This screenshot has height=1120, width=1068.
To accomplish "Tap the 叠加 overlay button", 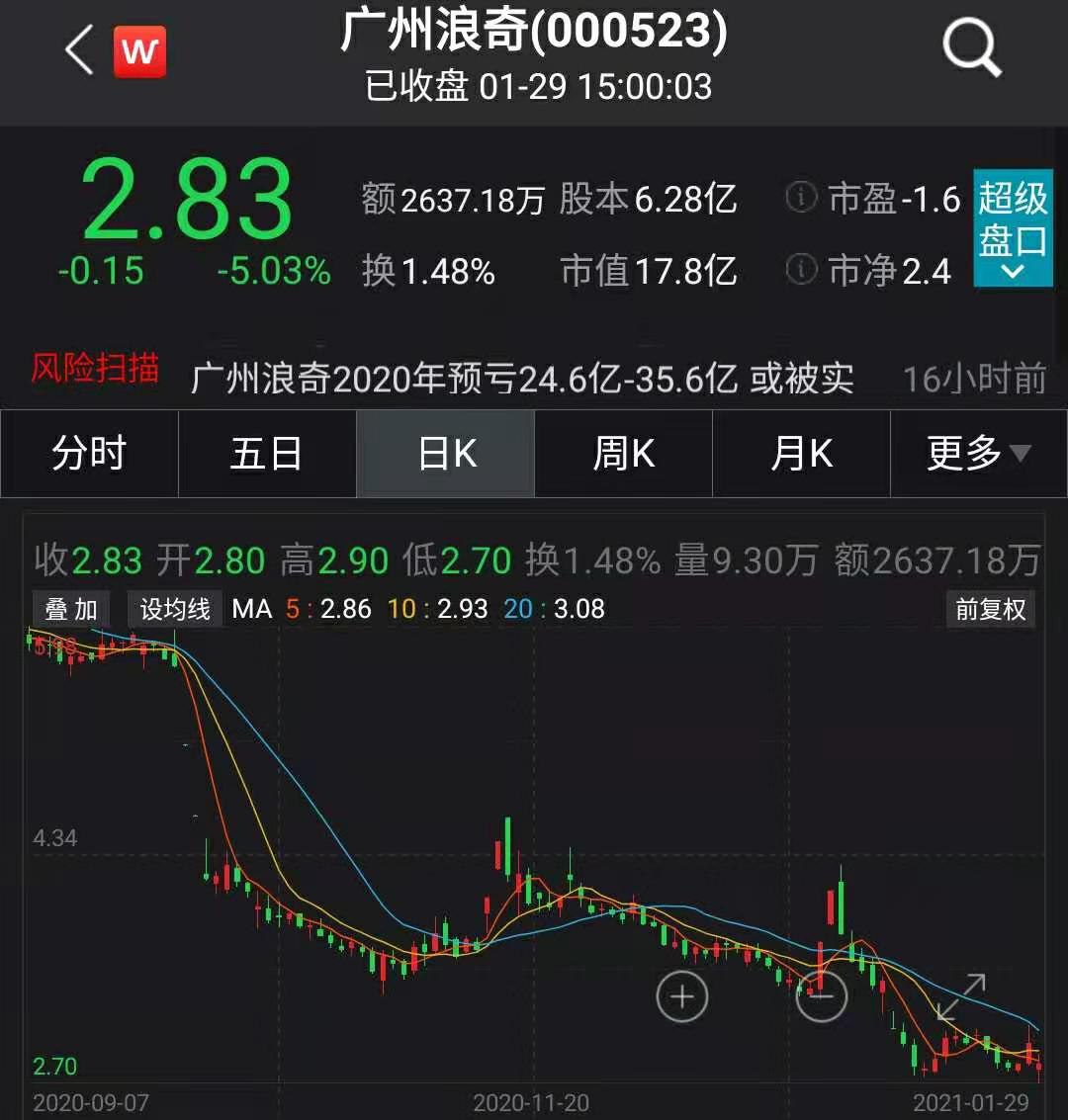I will [71, 609].
